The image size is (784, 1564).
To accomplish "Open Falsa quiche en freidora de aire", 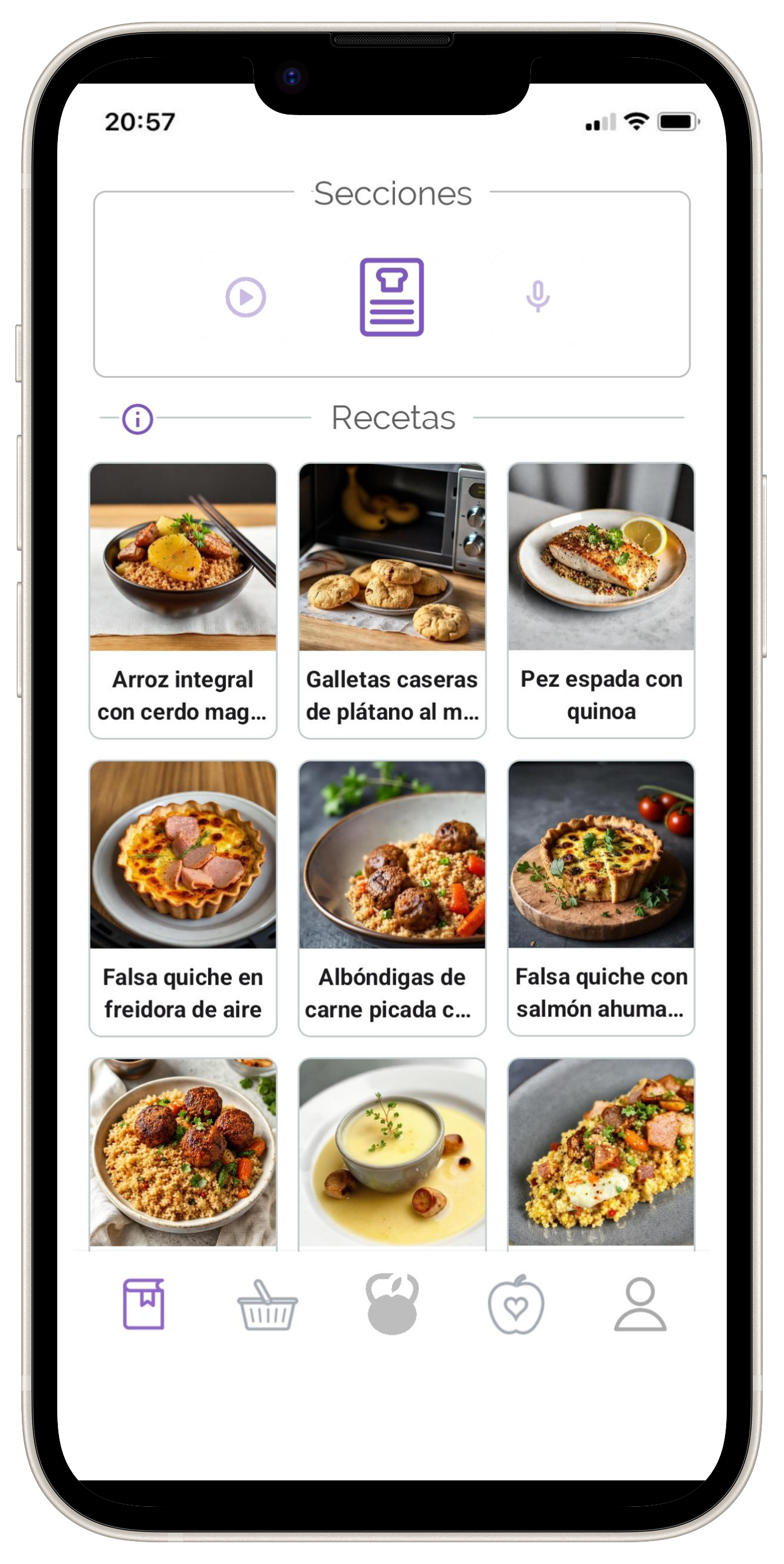I will coord(183,898).
